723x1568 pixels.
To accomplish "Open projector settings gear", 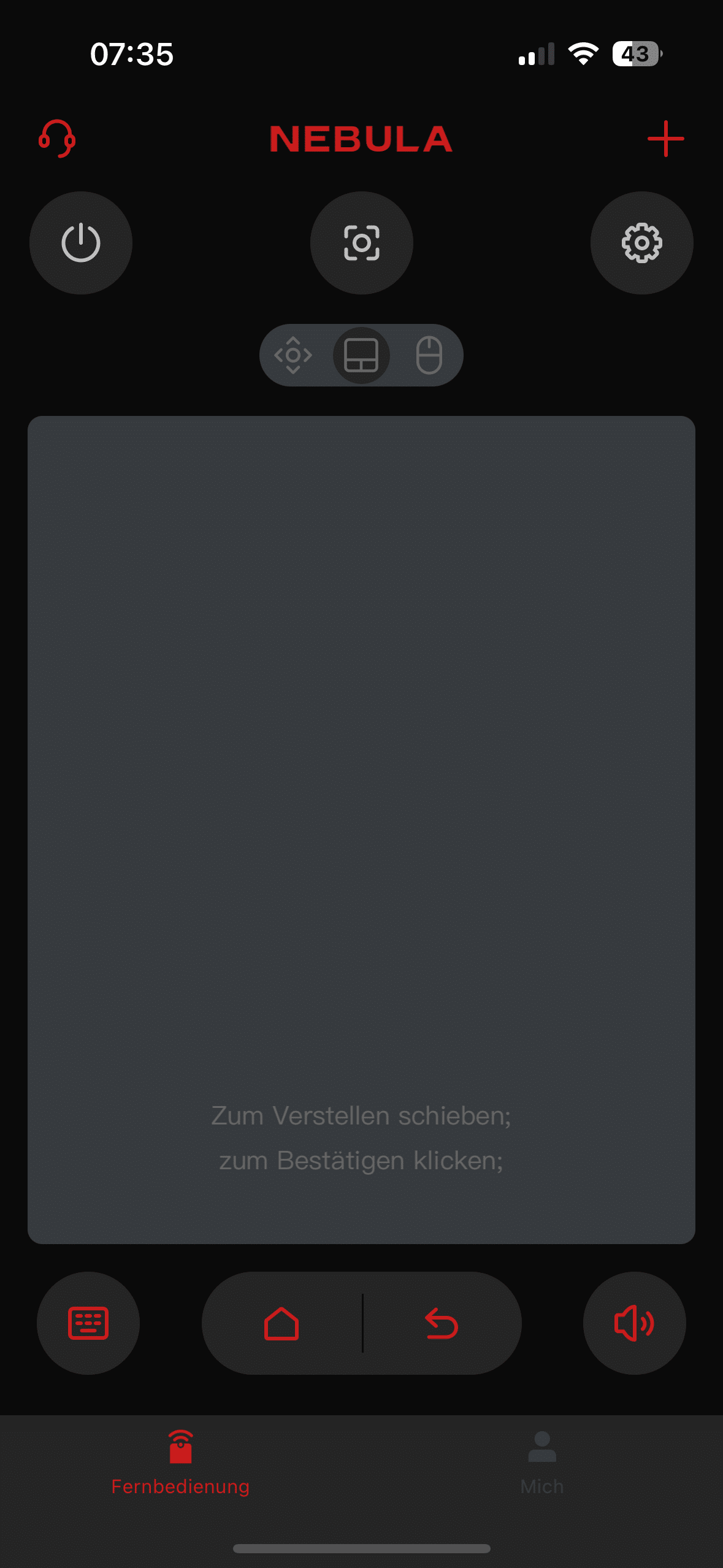I will [x=641, y=243].
